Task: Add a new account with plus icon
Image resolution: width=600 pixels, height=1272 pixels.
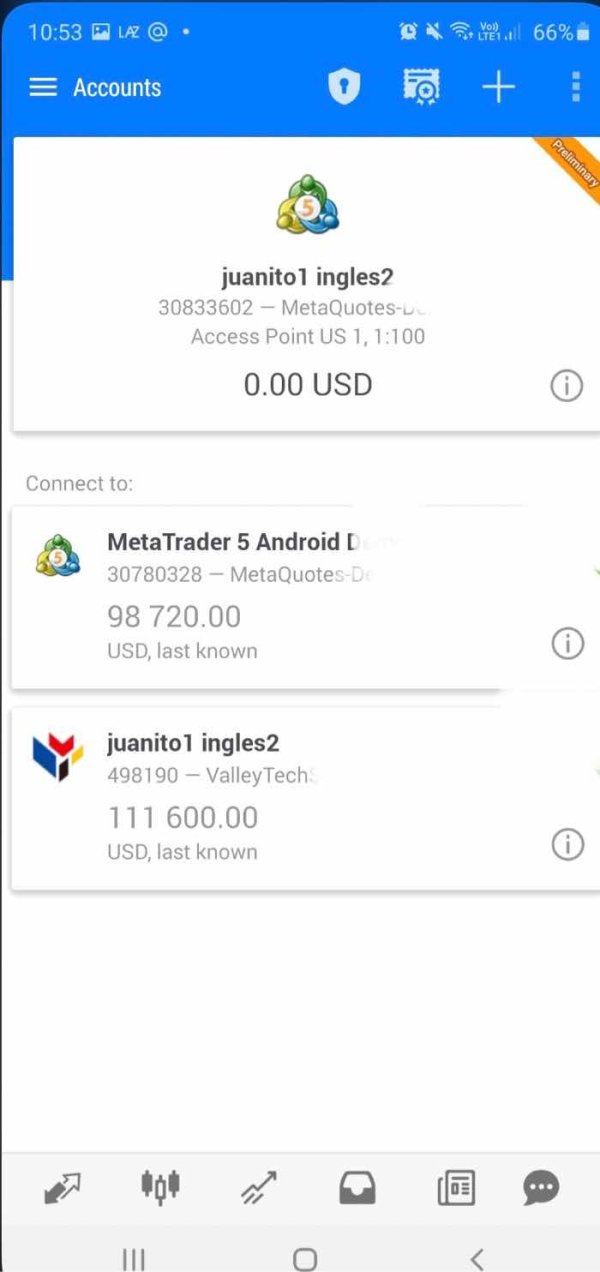Action: [498, 87]
